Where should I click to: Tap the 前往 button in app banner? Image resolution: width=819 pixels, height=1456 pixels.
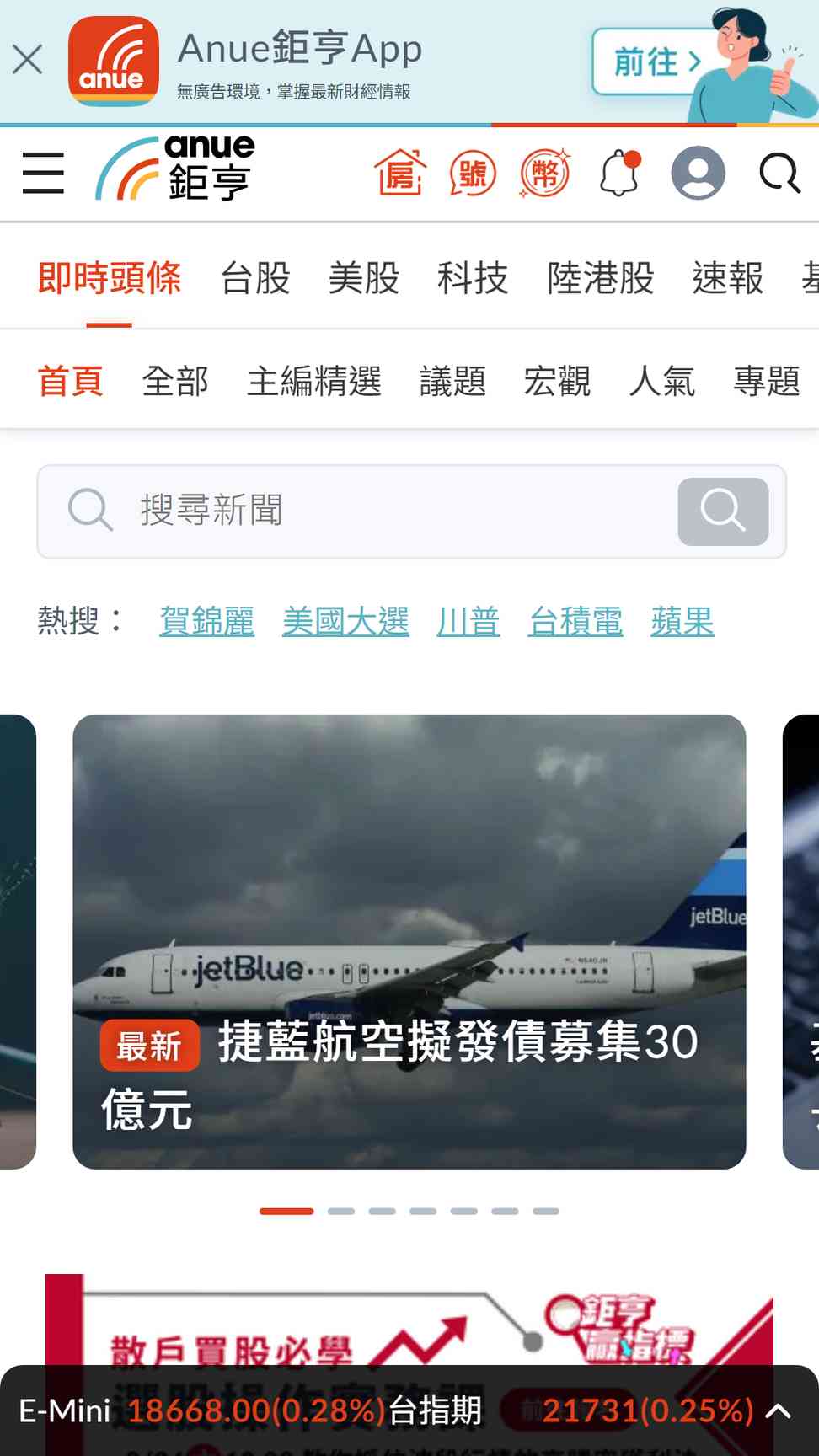(x=656, y=62)
